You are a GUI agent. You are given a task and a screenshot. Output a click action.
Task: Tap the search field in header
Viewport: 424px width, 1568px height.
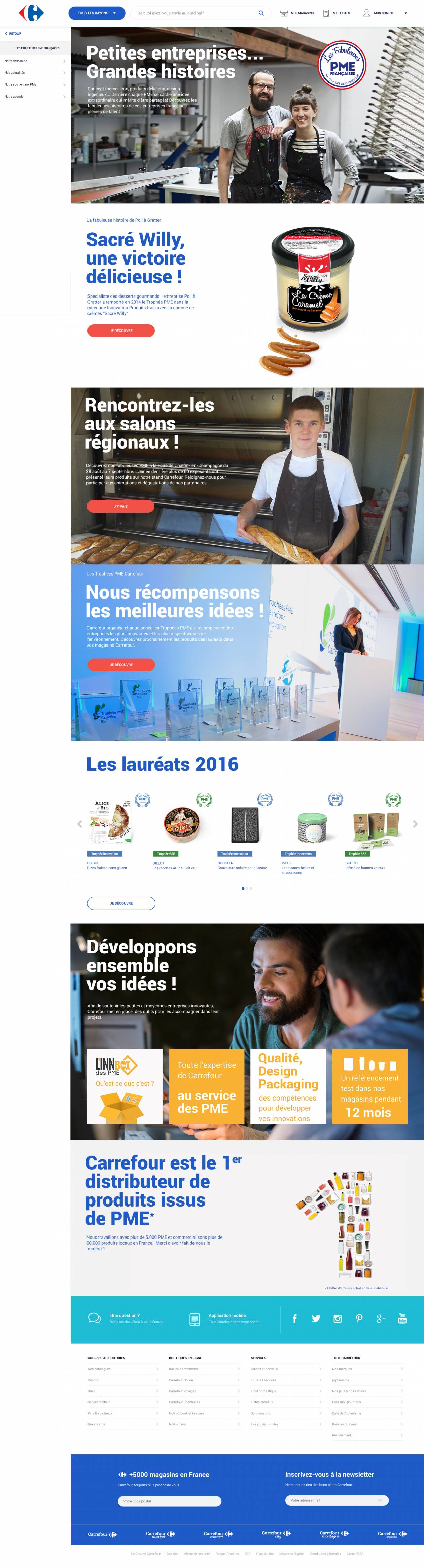point(195,13)
